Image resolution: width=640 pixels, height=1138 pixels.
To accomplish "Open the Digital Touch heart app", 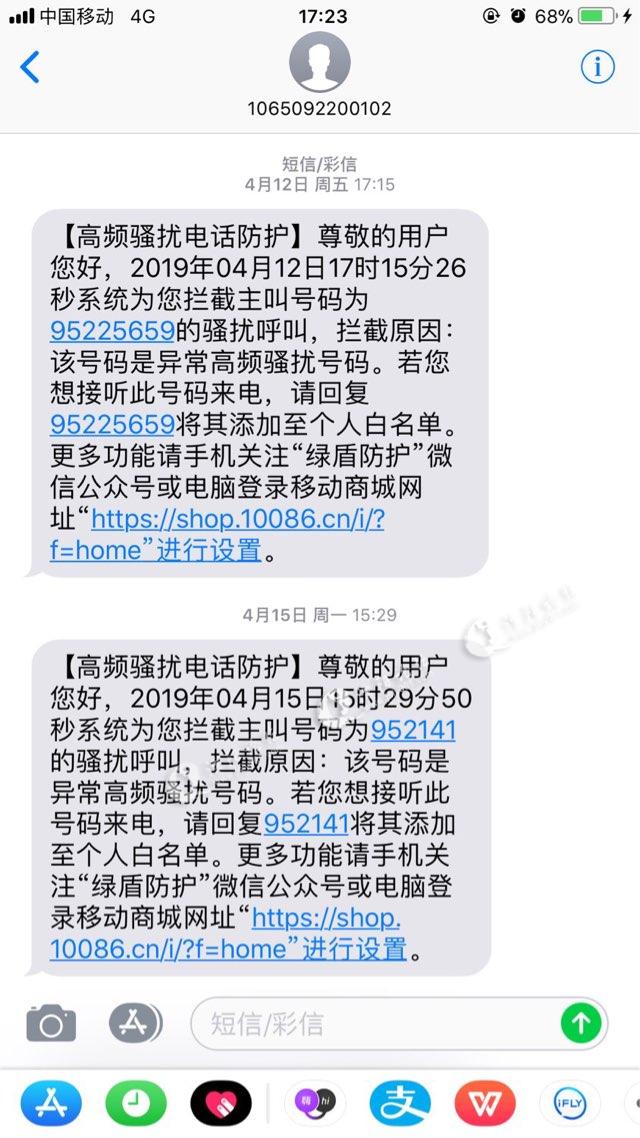I will [x=221, y=1103].
